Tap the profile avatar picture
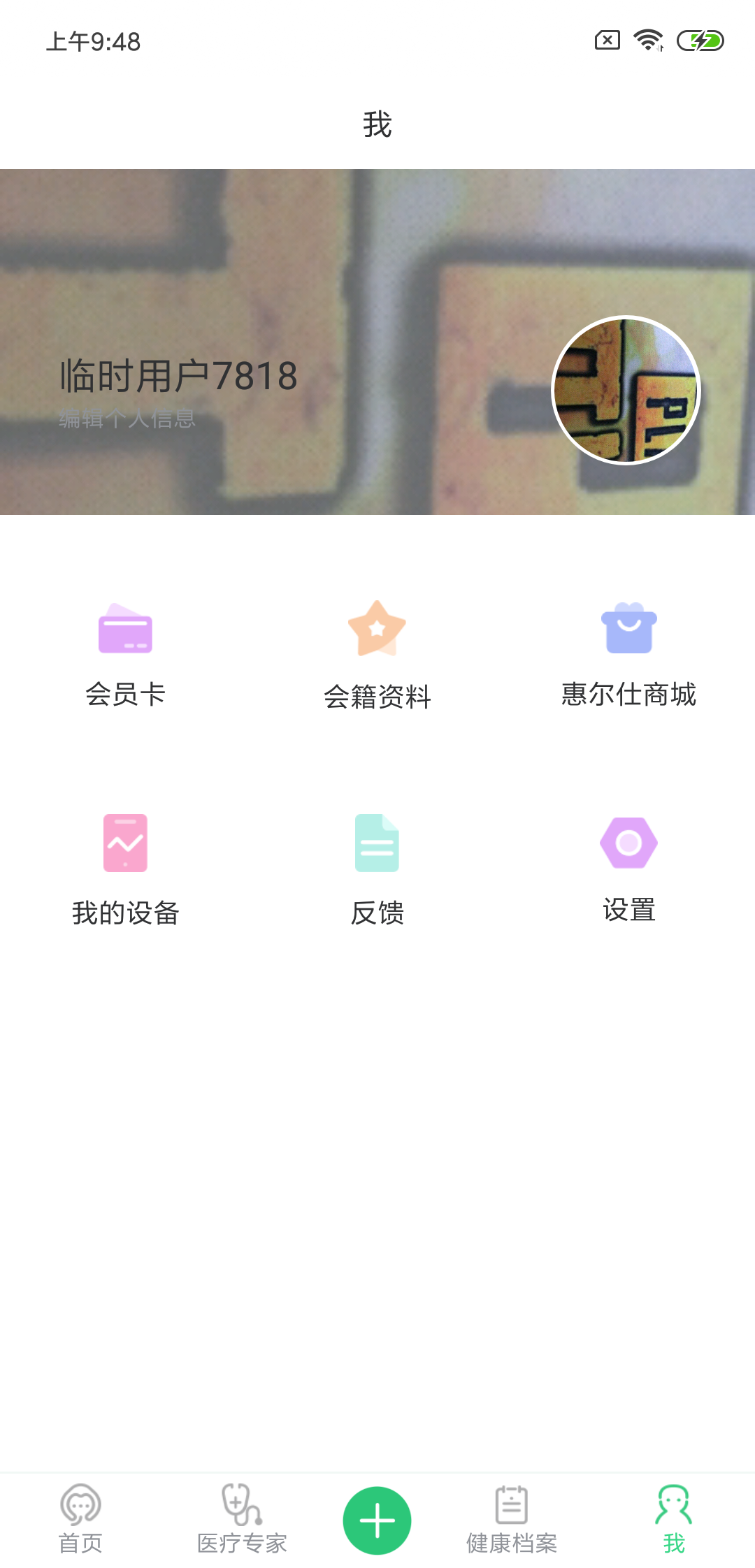Image resolution: width=755 pixels, height=1568 pixels. (626, 390)
